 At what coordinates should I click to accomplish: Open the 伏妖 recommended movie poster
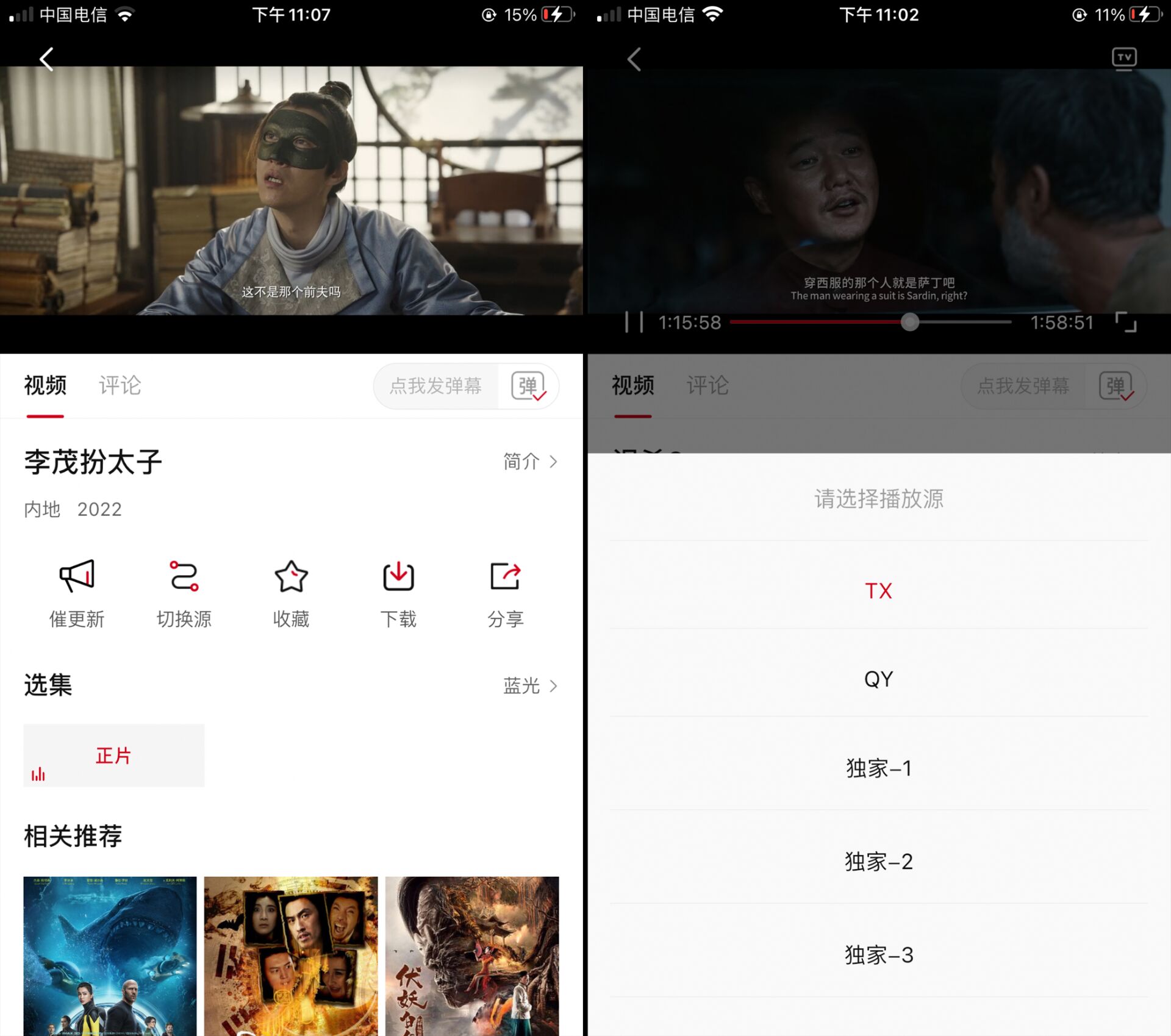pos(471,955)
